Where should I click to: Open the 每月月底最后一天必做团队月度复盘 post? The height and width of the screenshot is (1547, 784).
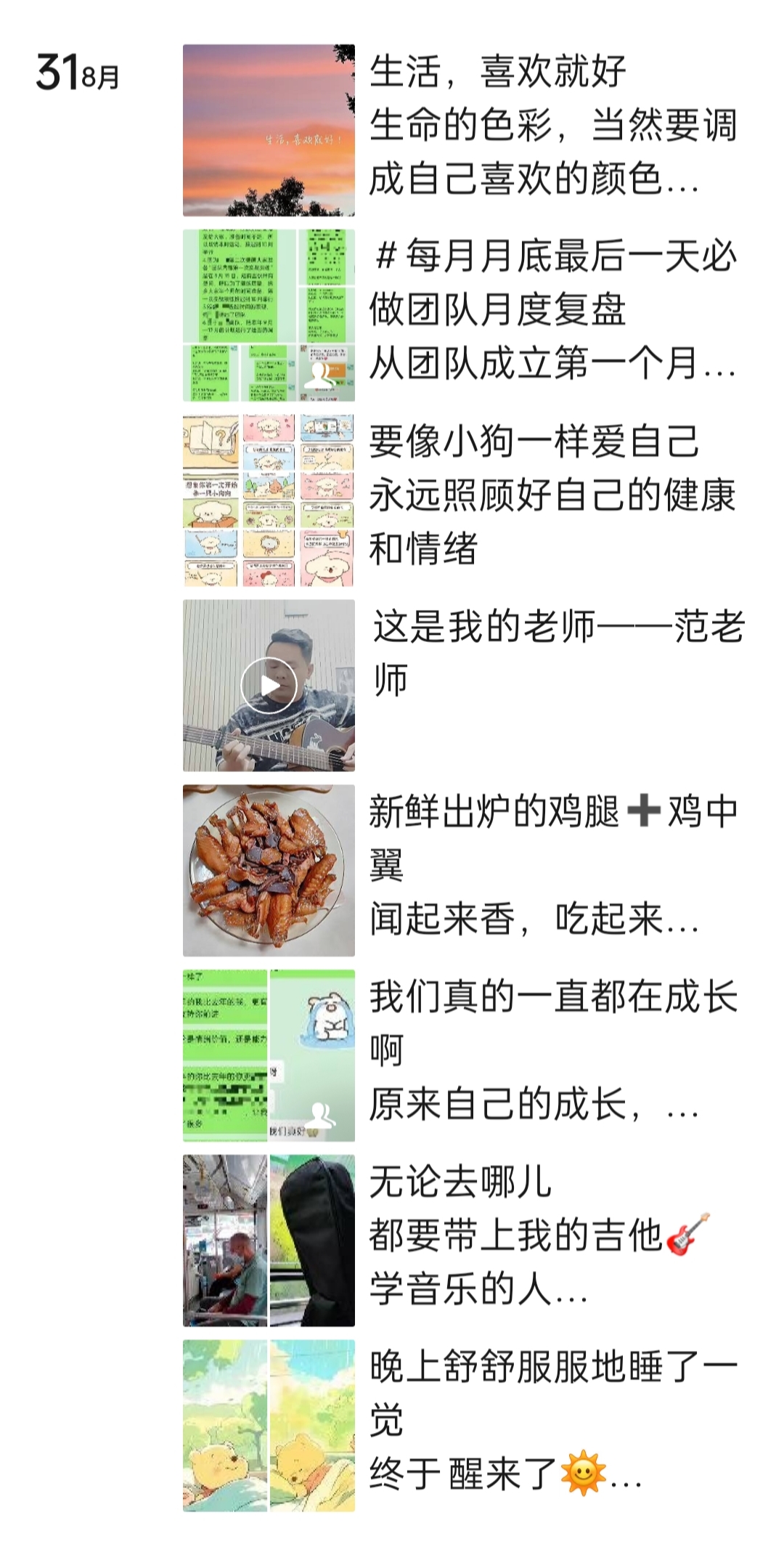[x=269, y=315]
